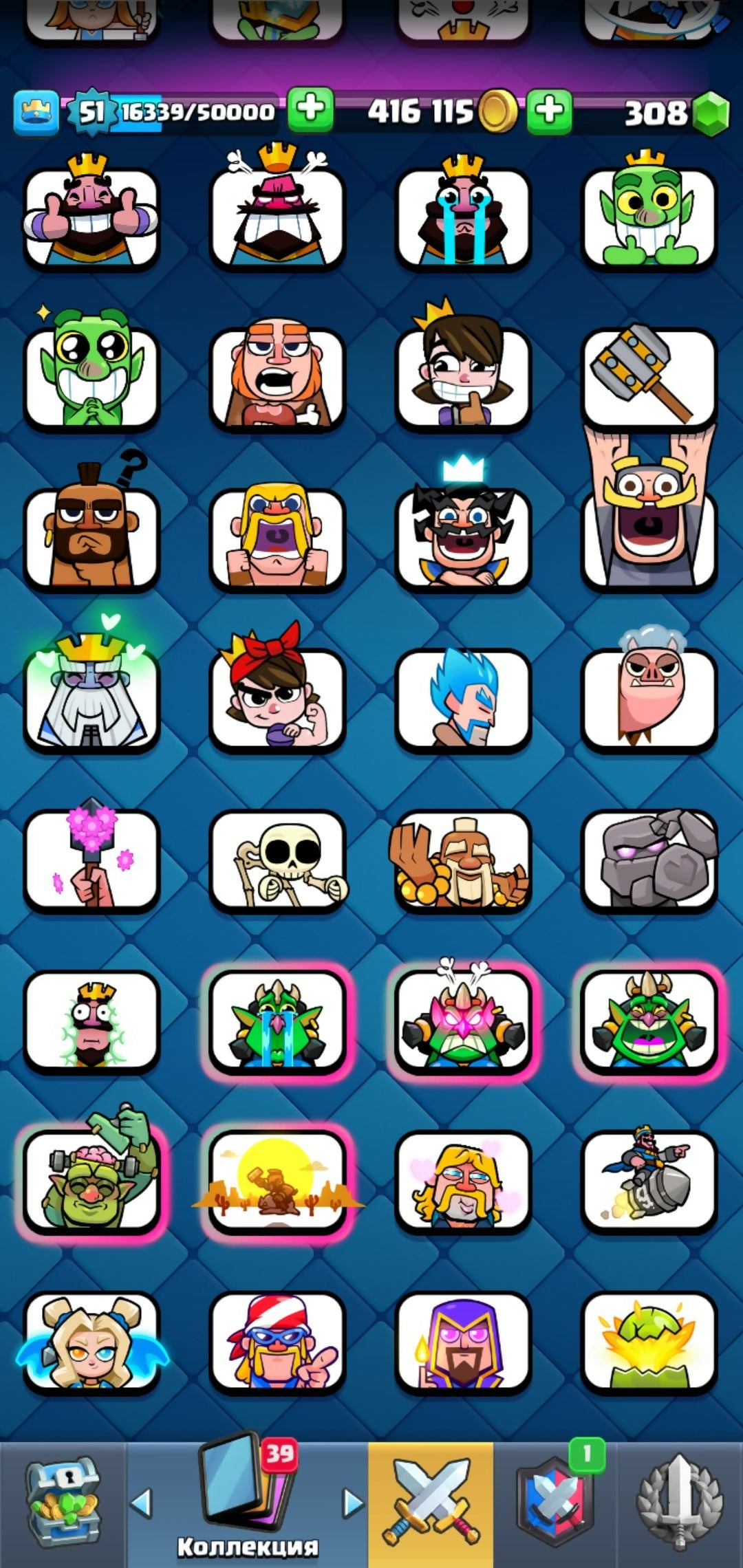The width and height of the screenshot is (743, 1568).
Task: Select the hammer emote
Action: tap(649, 377)
